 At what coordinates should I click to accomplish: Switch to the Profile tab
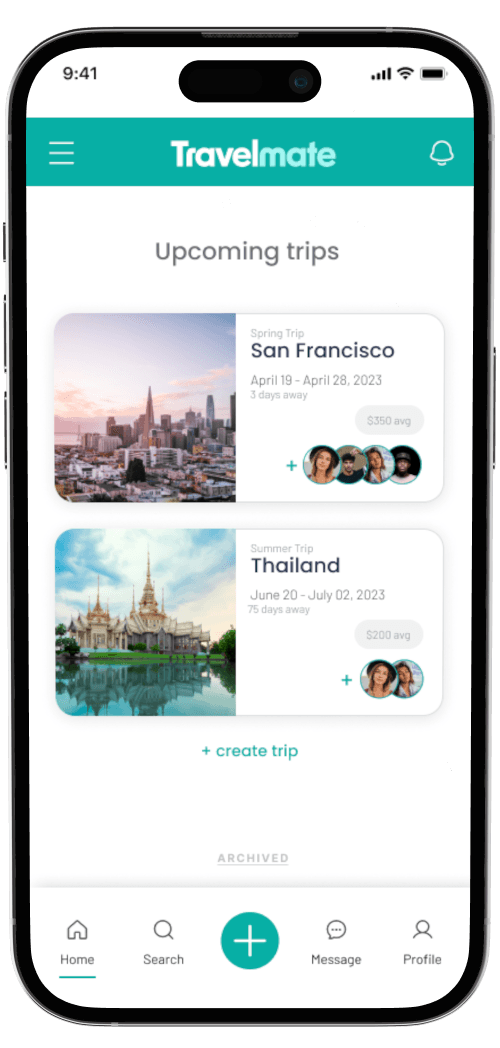422,942
